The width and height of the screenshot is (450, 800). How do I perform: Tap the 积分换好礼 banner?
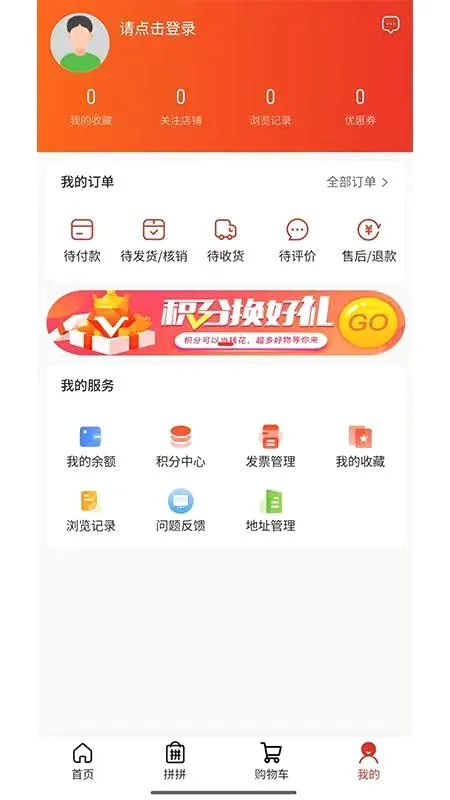click(226, 322)
